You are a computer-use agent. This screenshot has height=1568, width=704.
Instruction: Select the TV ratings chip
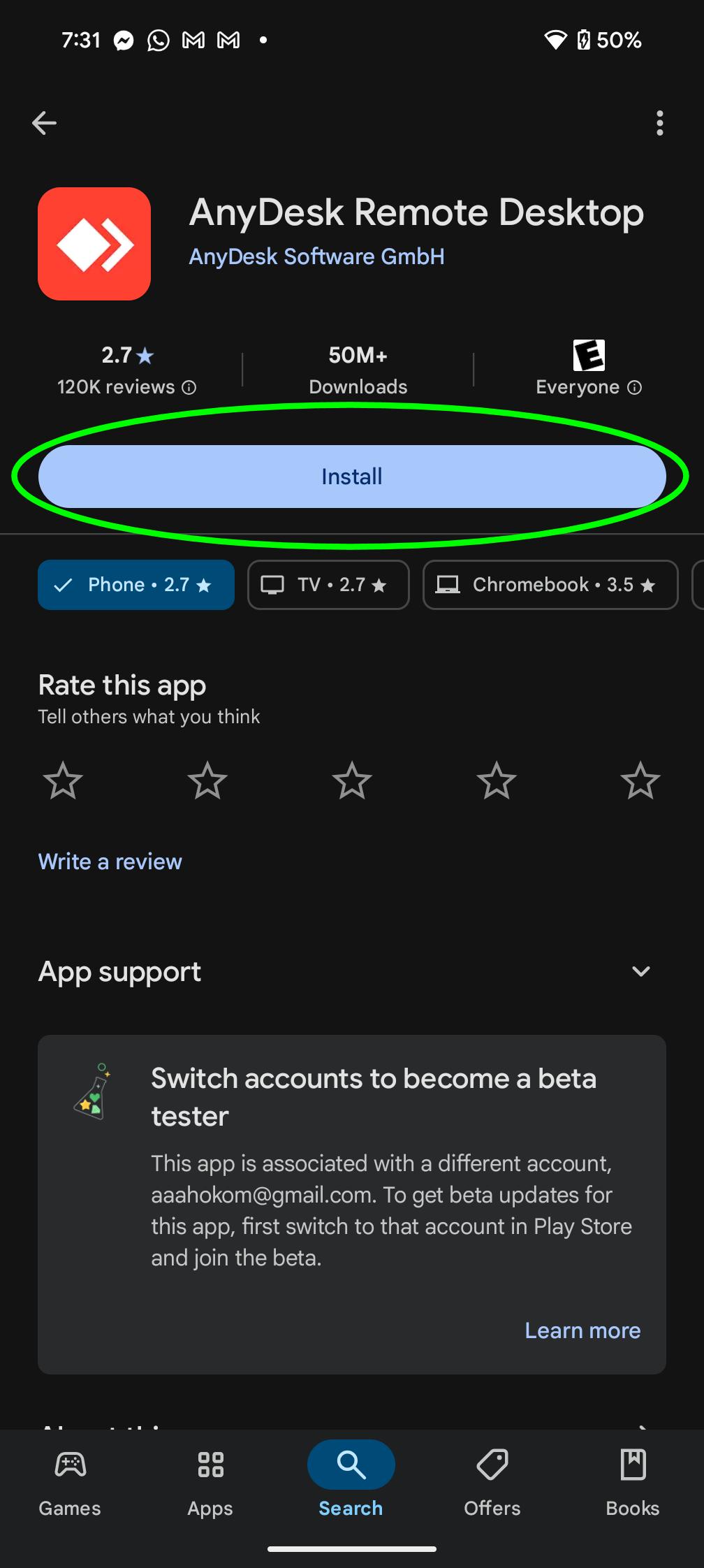click(328, 585)
